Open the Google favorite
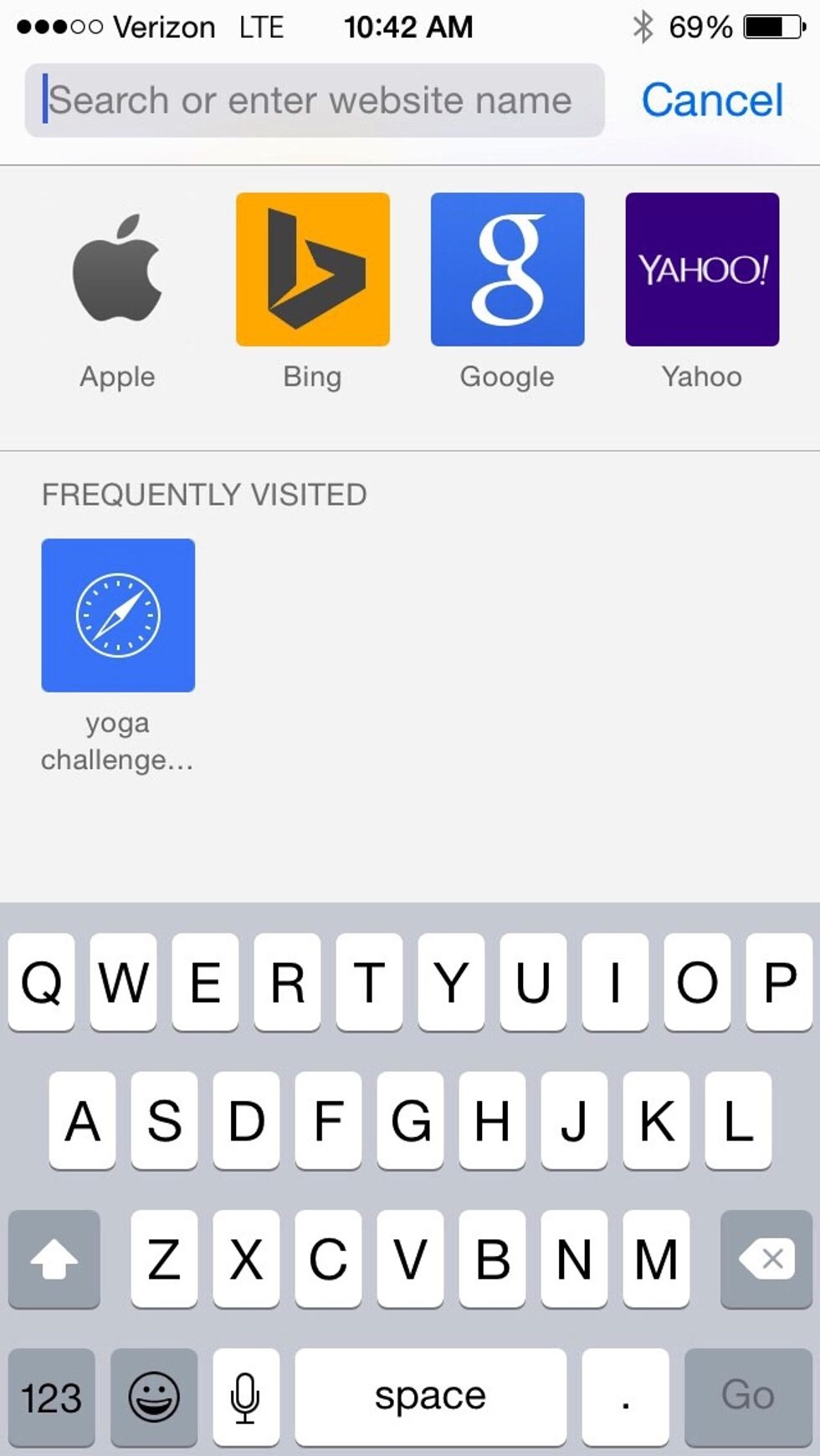Screen dimensions: 820x1456 (x=508, y=269)
